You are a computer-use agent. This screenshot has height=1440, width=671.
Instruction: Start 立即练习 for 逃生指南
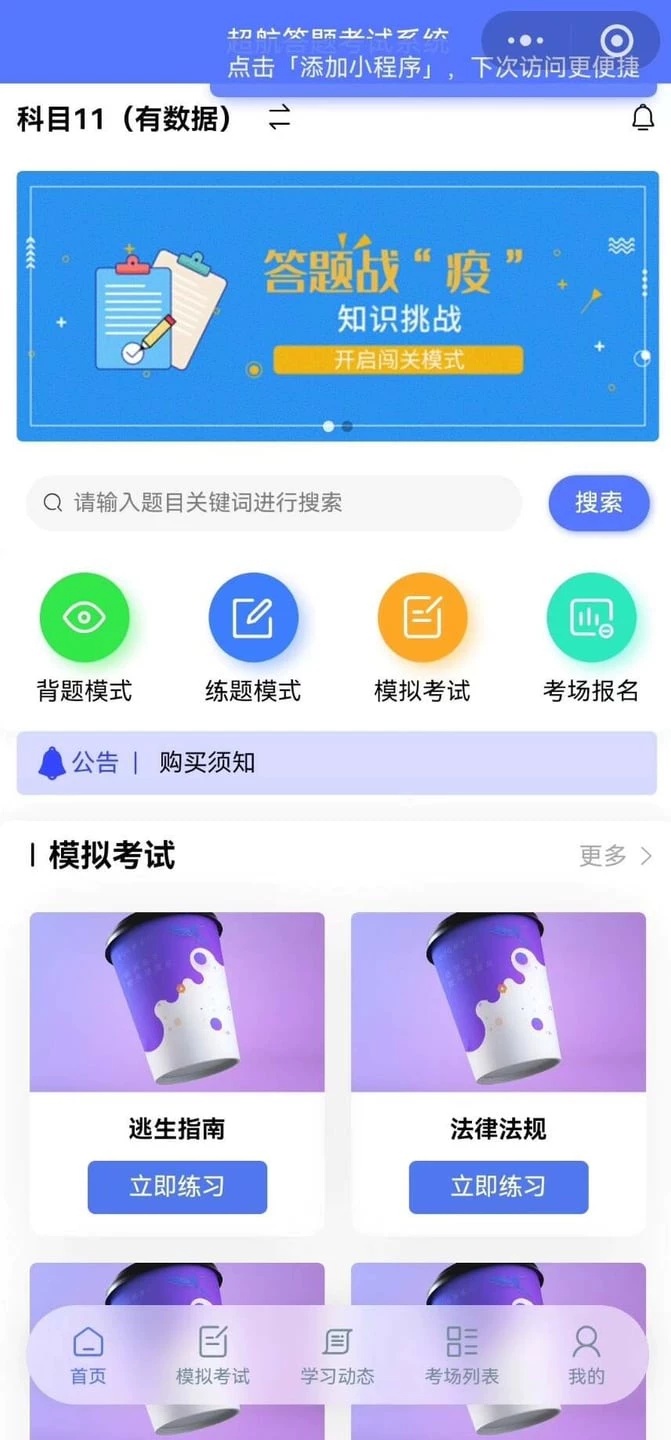pyautogui.click(x=177, y=1187)
